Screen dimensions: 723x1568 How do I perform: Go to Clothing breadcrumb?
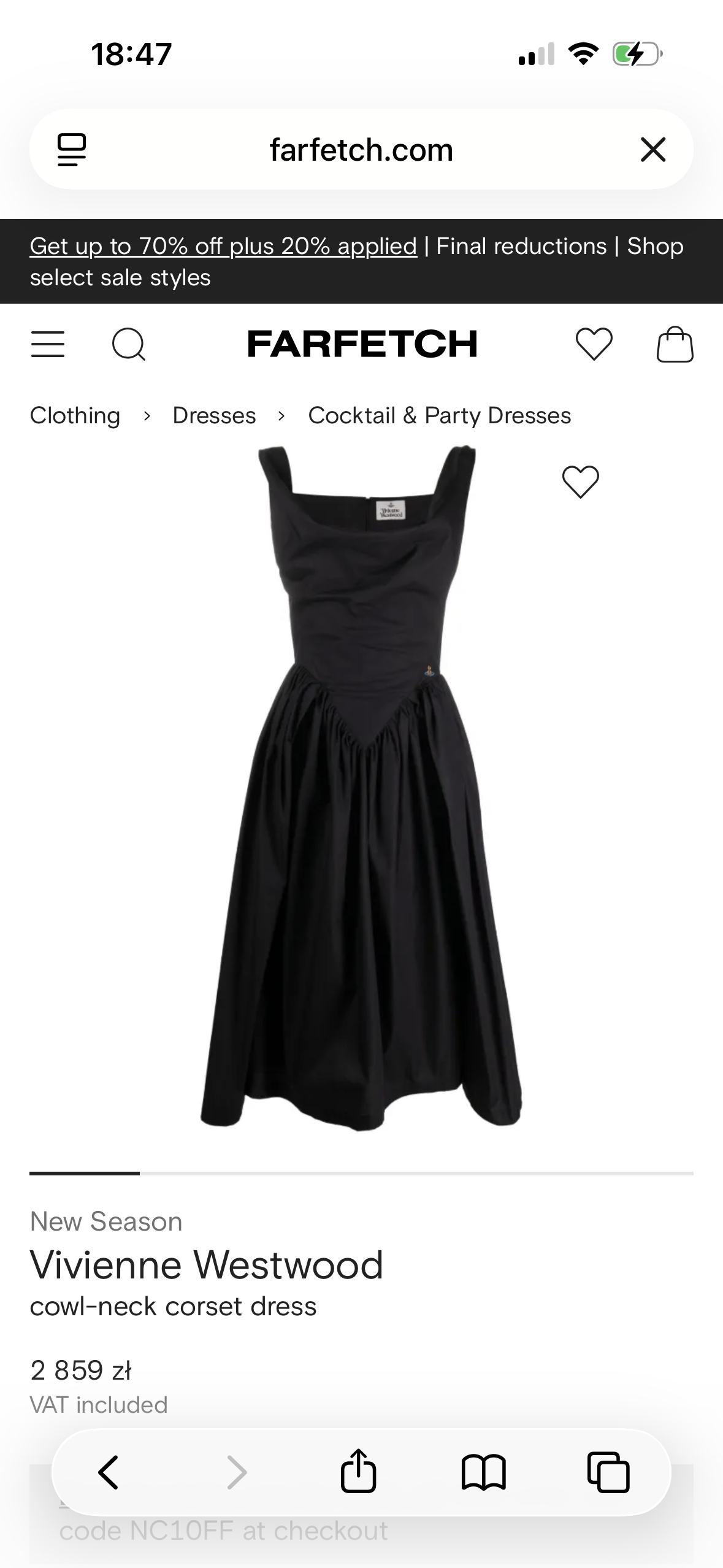[75, 415]
